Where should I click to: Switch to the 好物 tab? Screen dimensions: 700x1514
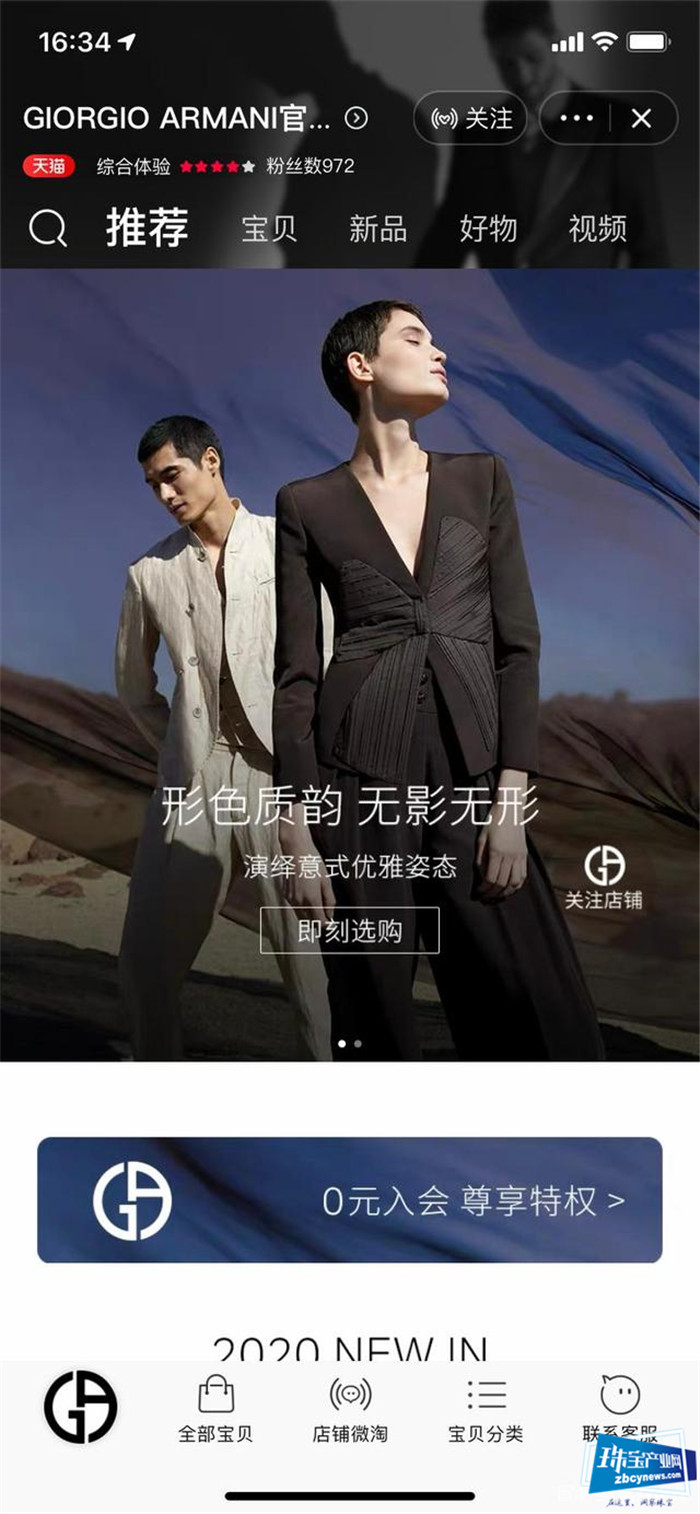coord(488,229)
